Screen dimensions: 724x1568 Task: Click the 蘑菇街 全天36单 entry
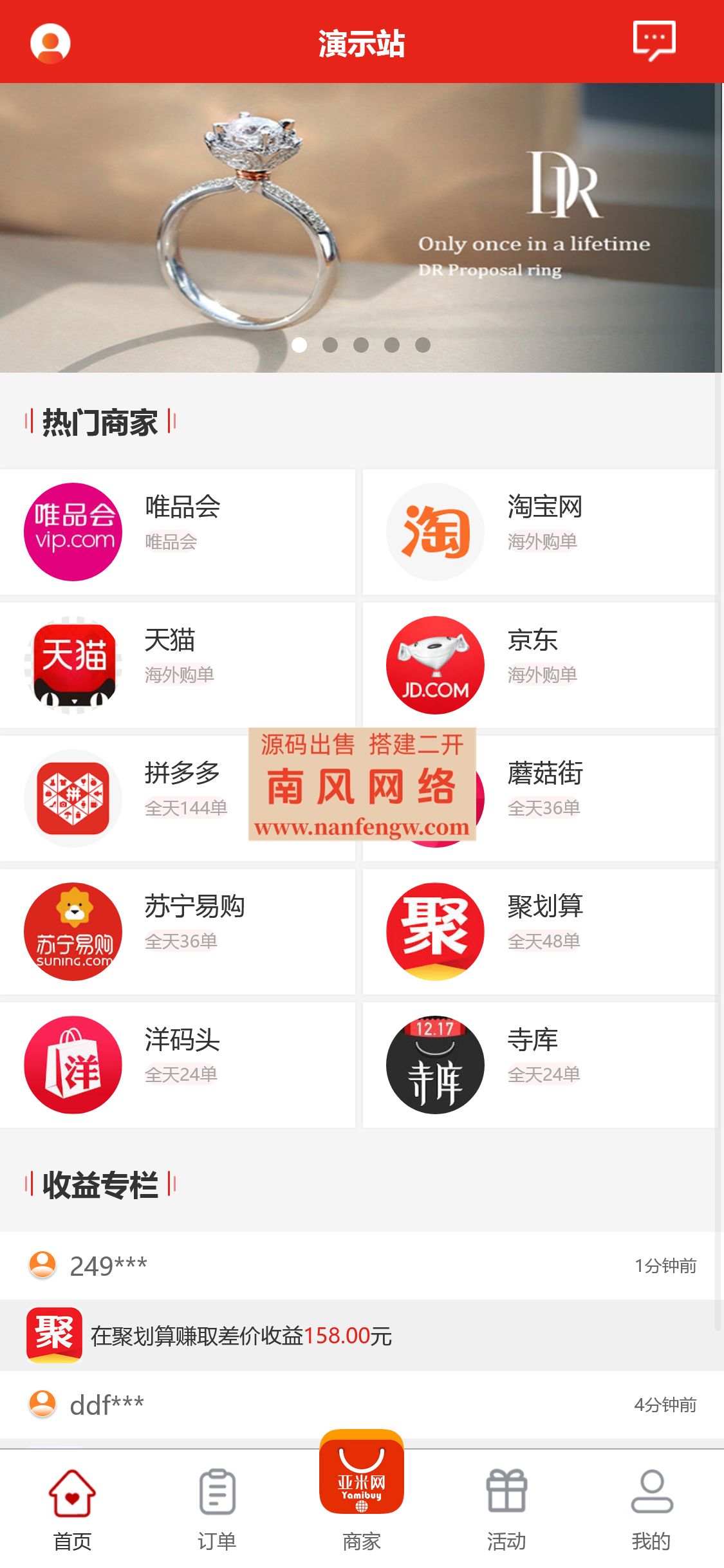[545, 798]
